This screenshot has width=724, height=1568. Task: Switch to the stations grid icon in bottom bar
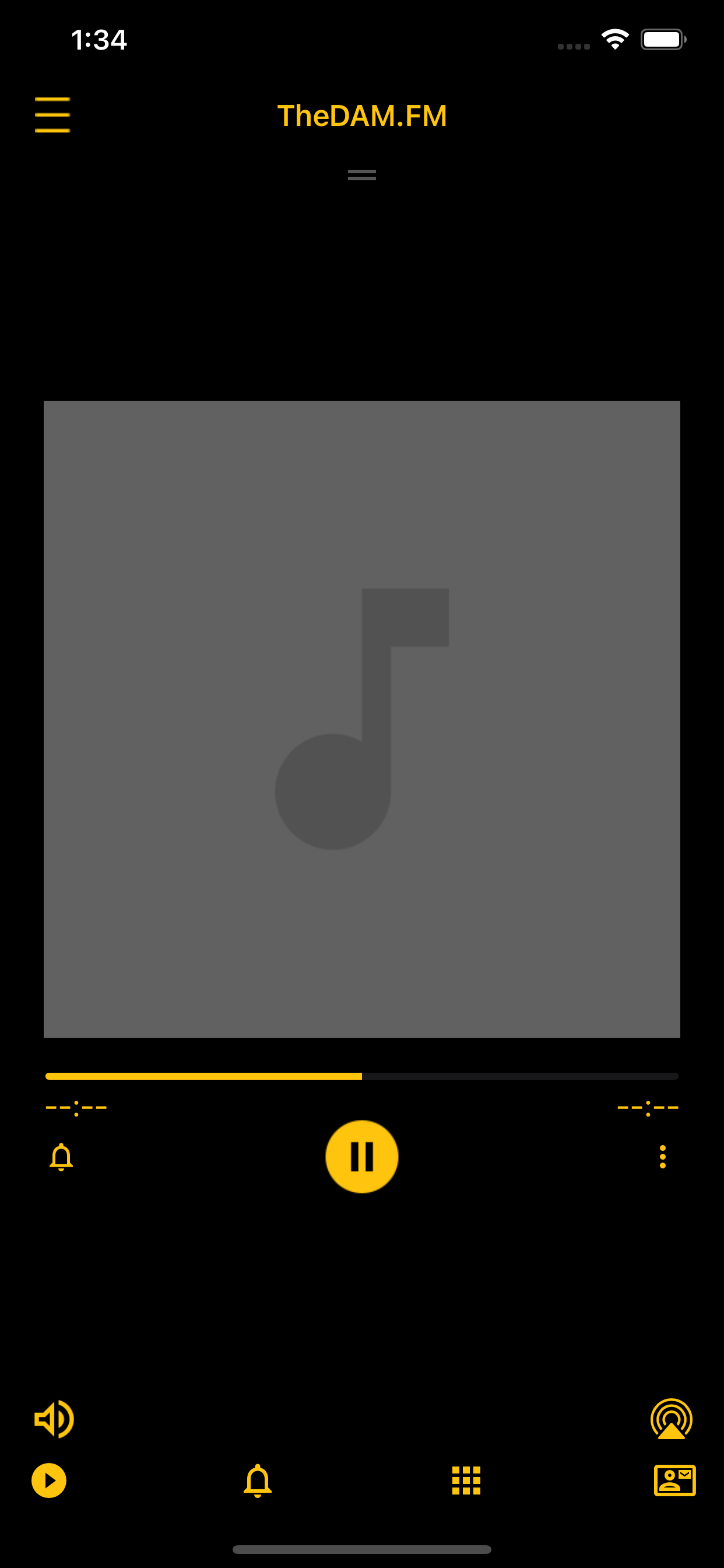coord(465,1480)
